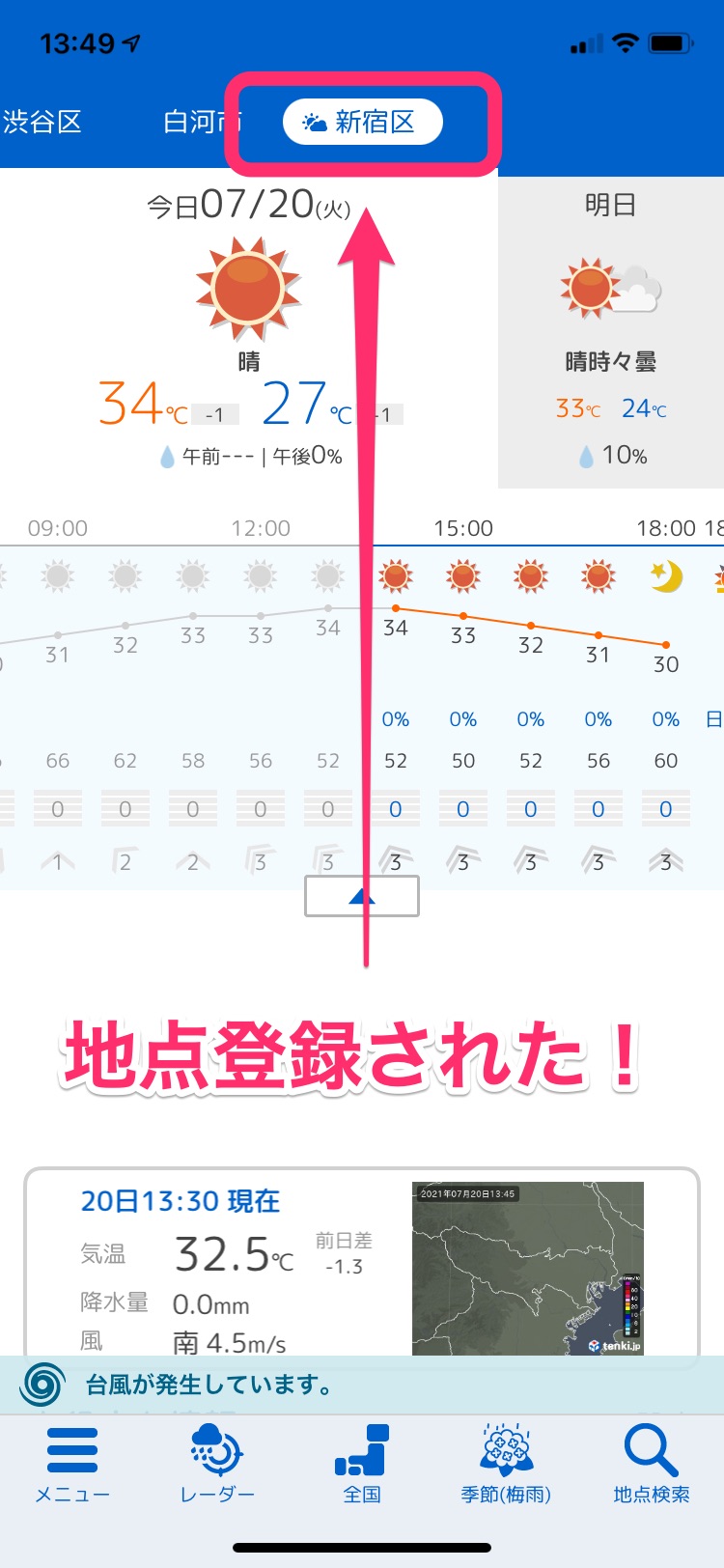
Task: Open tomorrow's 明日 forecast card
Action: (x=610, y=328)
